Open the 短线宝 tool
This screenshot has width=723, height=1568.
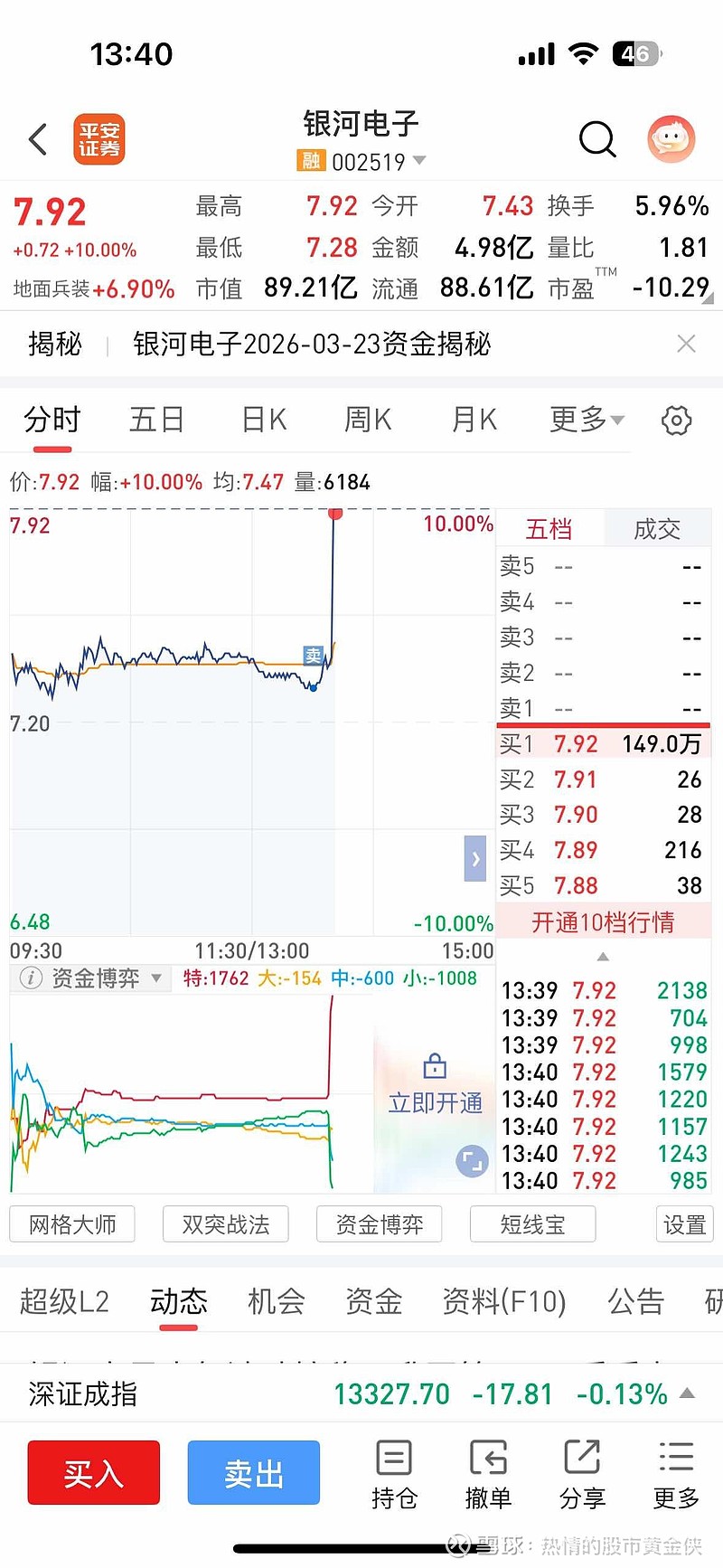point(532,1224)
